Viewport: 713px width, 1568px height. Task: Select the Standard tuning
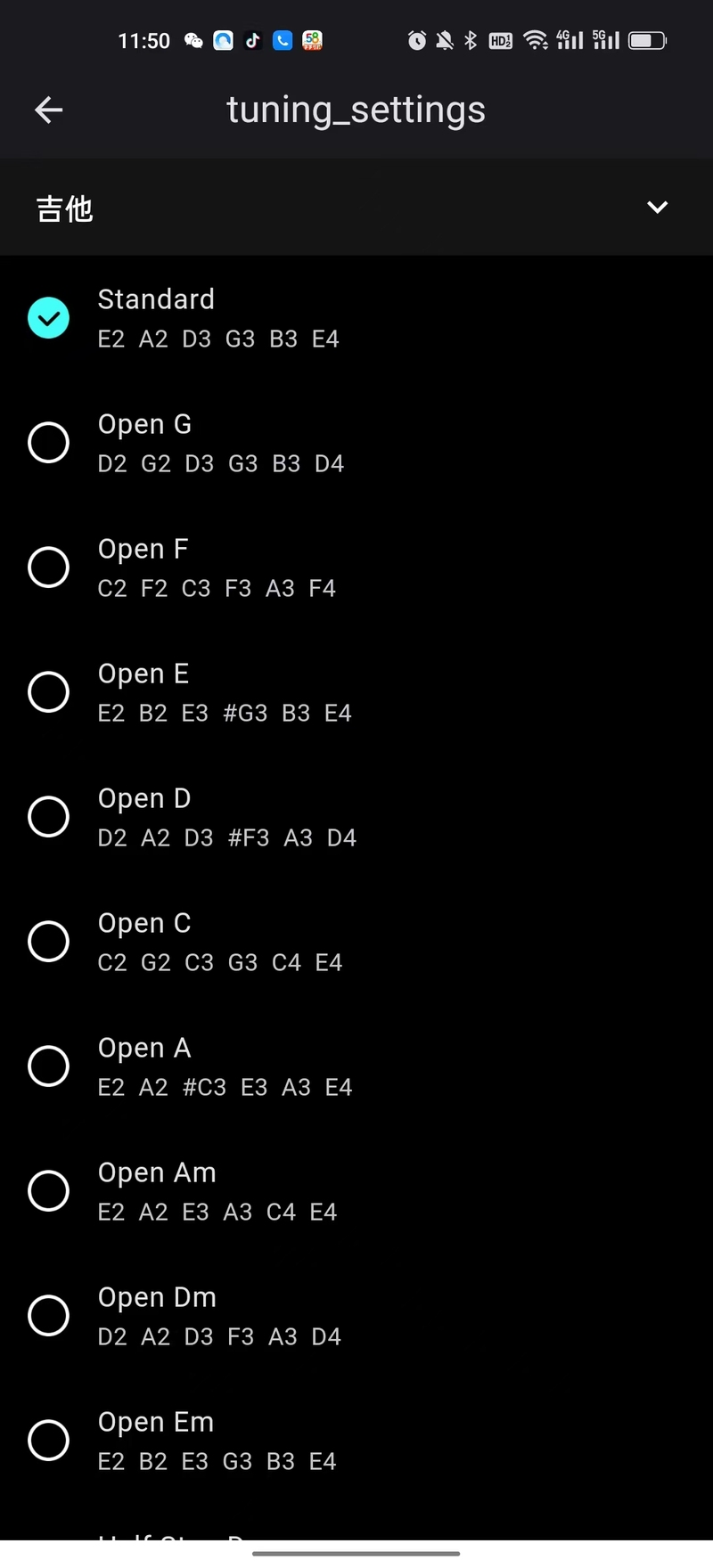tap(356, 318)
